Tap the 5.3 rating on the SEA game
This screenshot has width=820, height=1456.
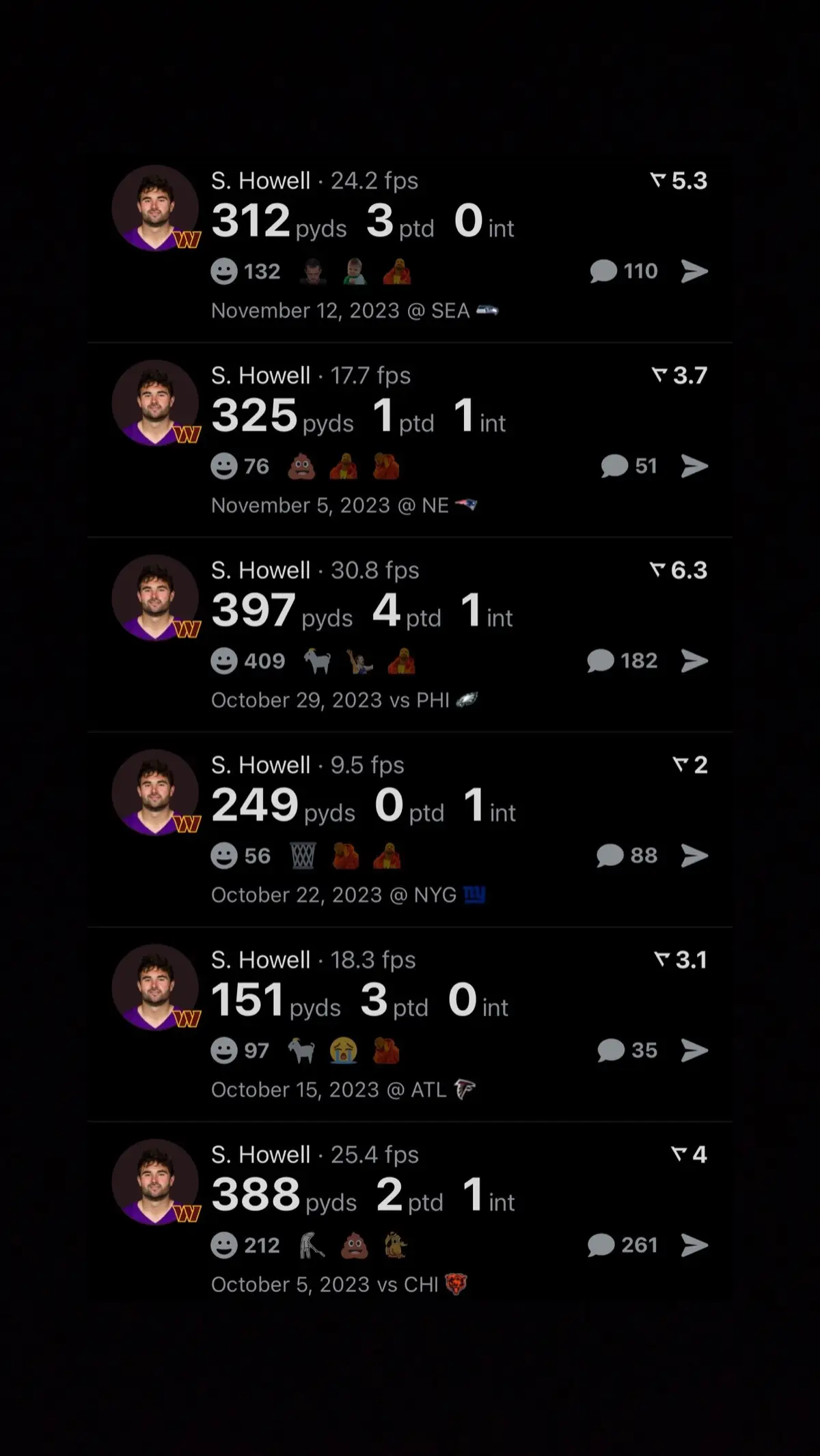(679, 181)
